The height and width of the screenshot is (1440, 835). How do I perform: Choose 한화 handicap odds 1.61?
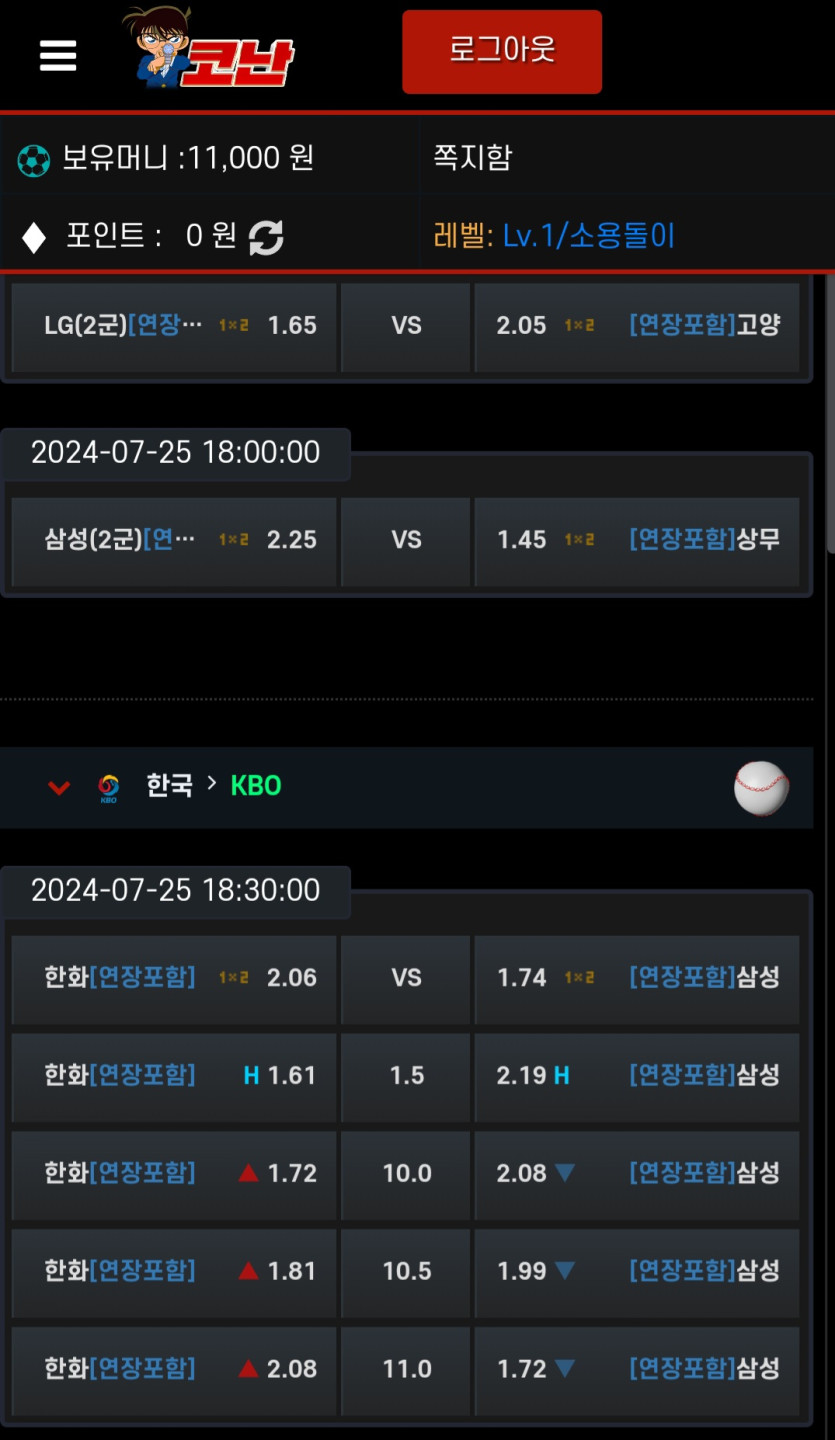[x=174, y=1077]
